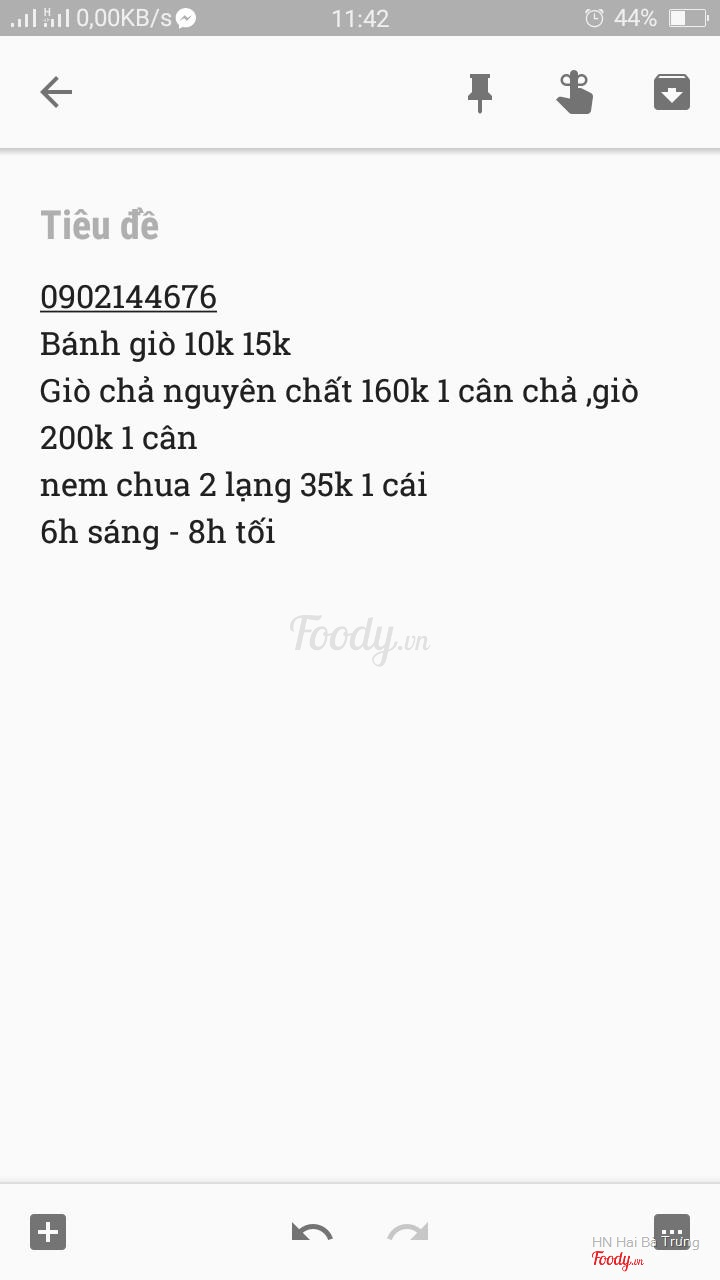Open the add attachment plus menu

[48, 1231]
